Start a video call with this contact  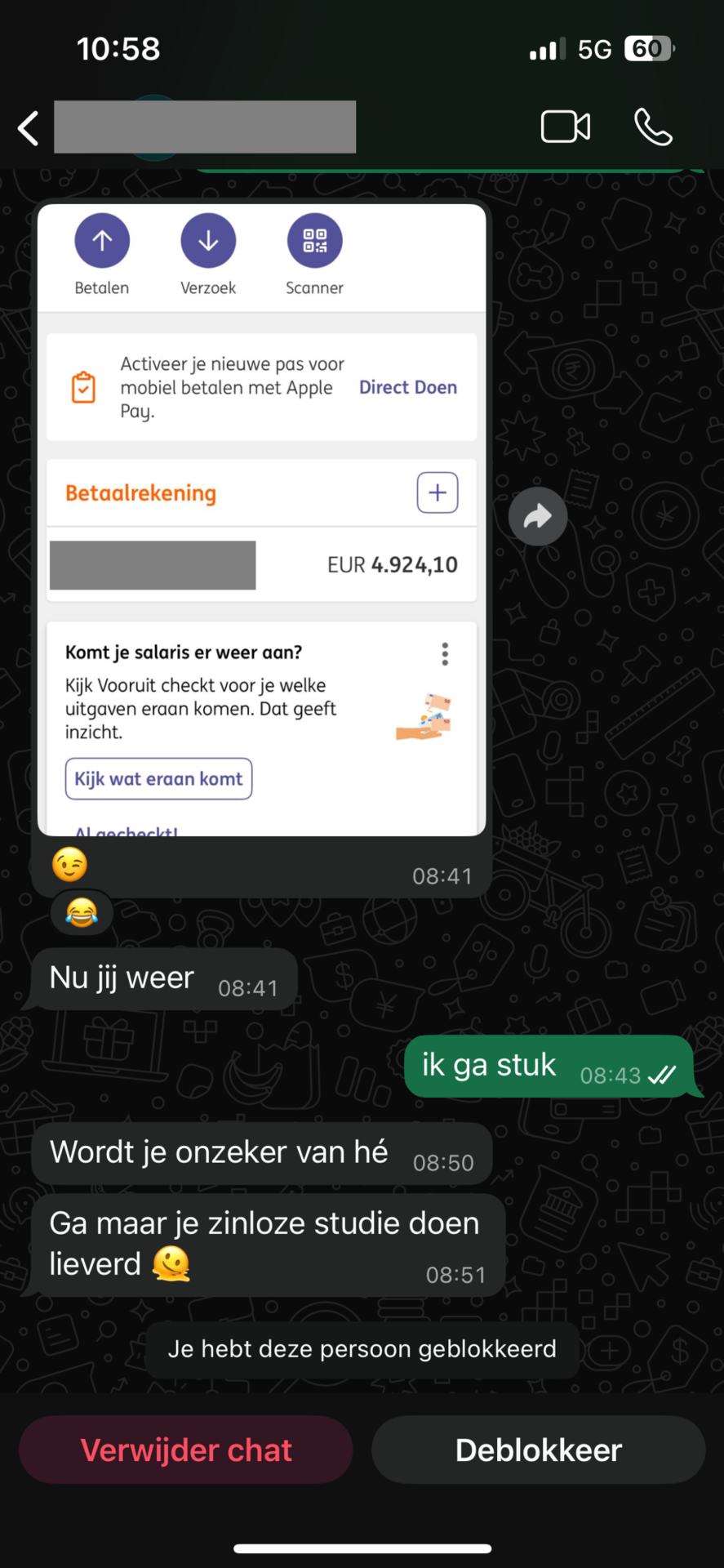click(x=565, y=127)
